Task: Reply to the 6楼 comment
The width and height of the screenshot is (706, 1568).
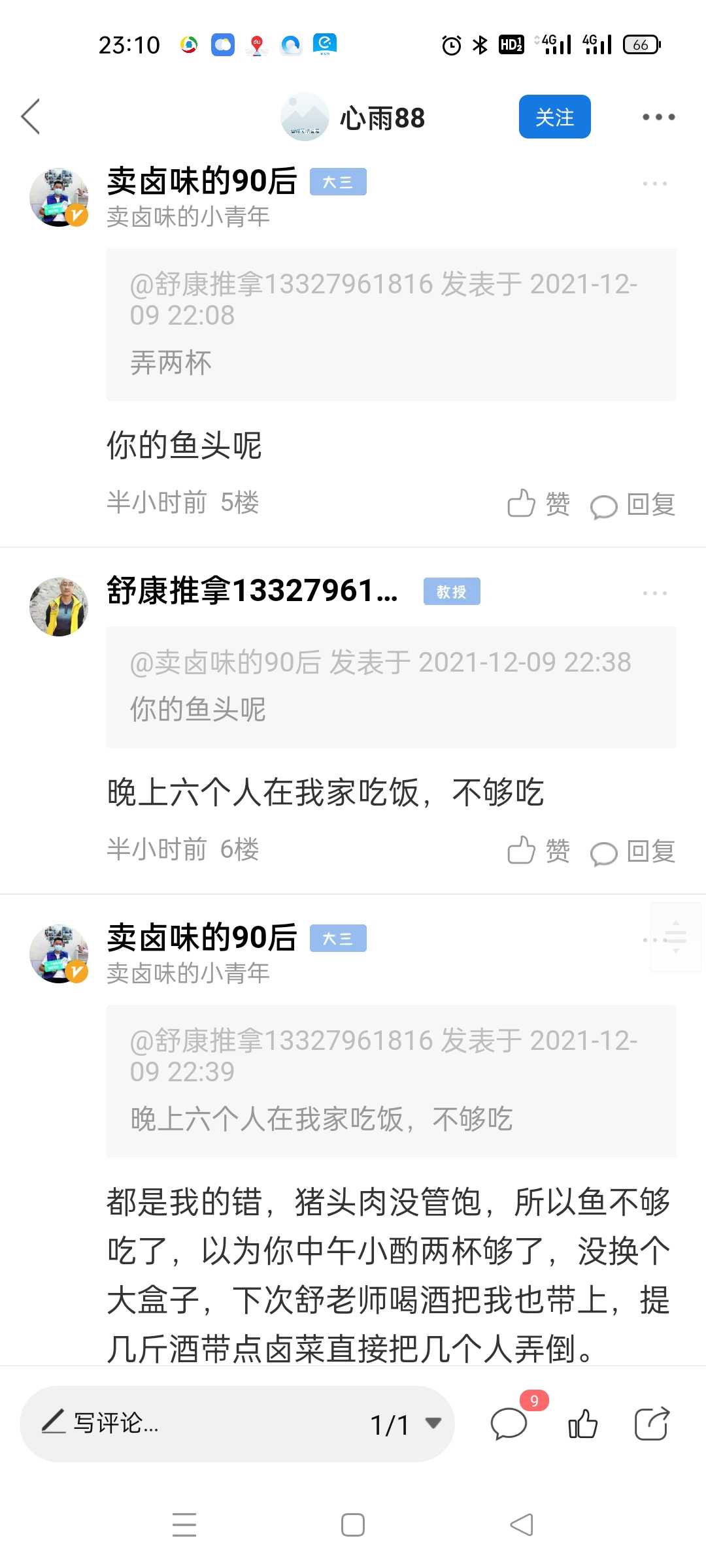Action: (x=632, y=852)
